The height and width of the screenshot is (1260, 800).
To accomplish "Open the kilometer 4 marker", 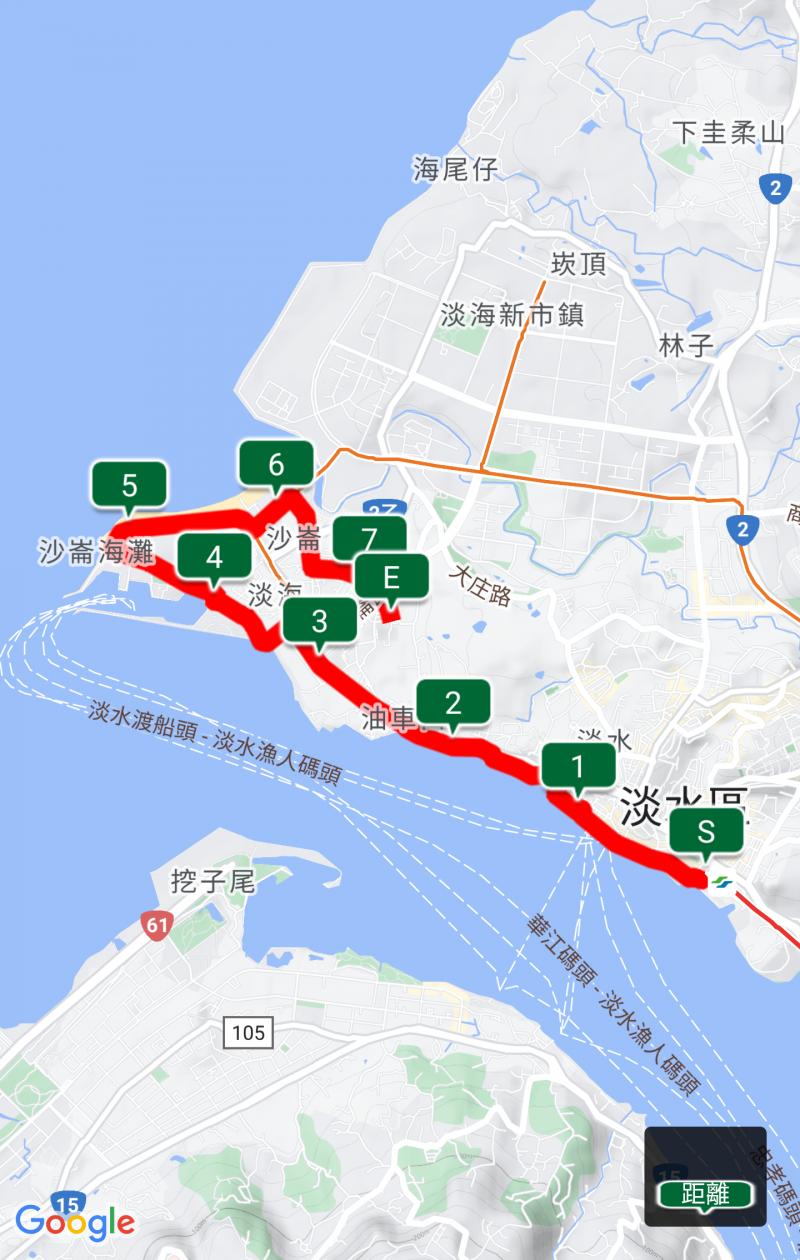I will click(214, 558).
